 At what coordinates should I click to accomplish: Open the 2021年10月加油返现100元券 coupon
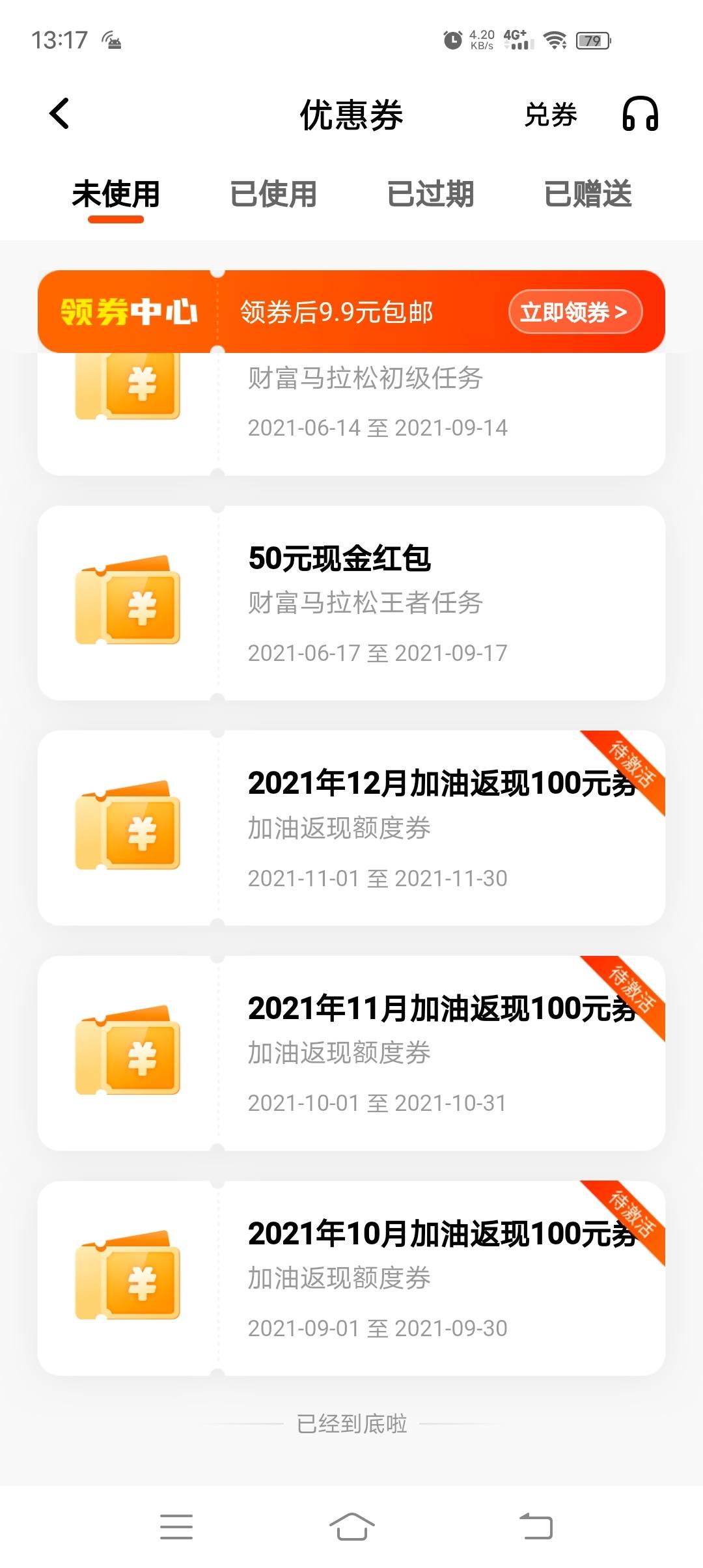[x=351, y=1278]
